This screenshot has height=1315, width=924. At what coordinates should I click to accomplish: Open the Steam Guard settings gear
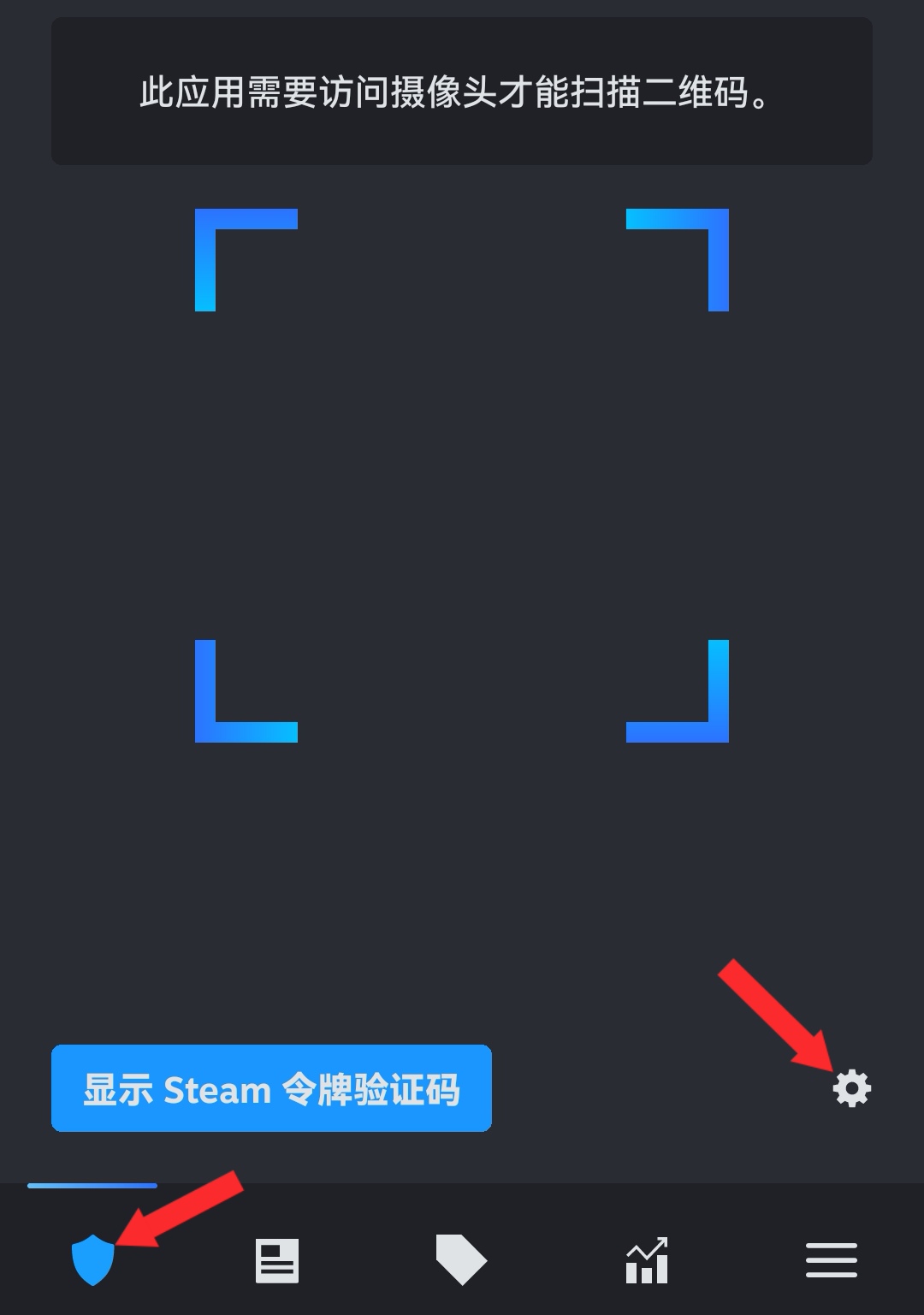click(x=851, y=1089)
